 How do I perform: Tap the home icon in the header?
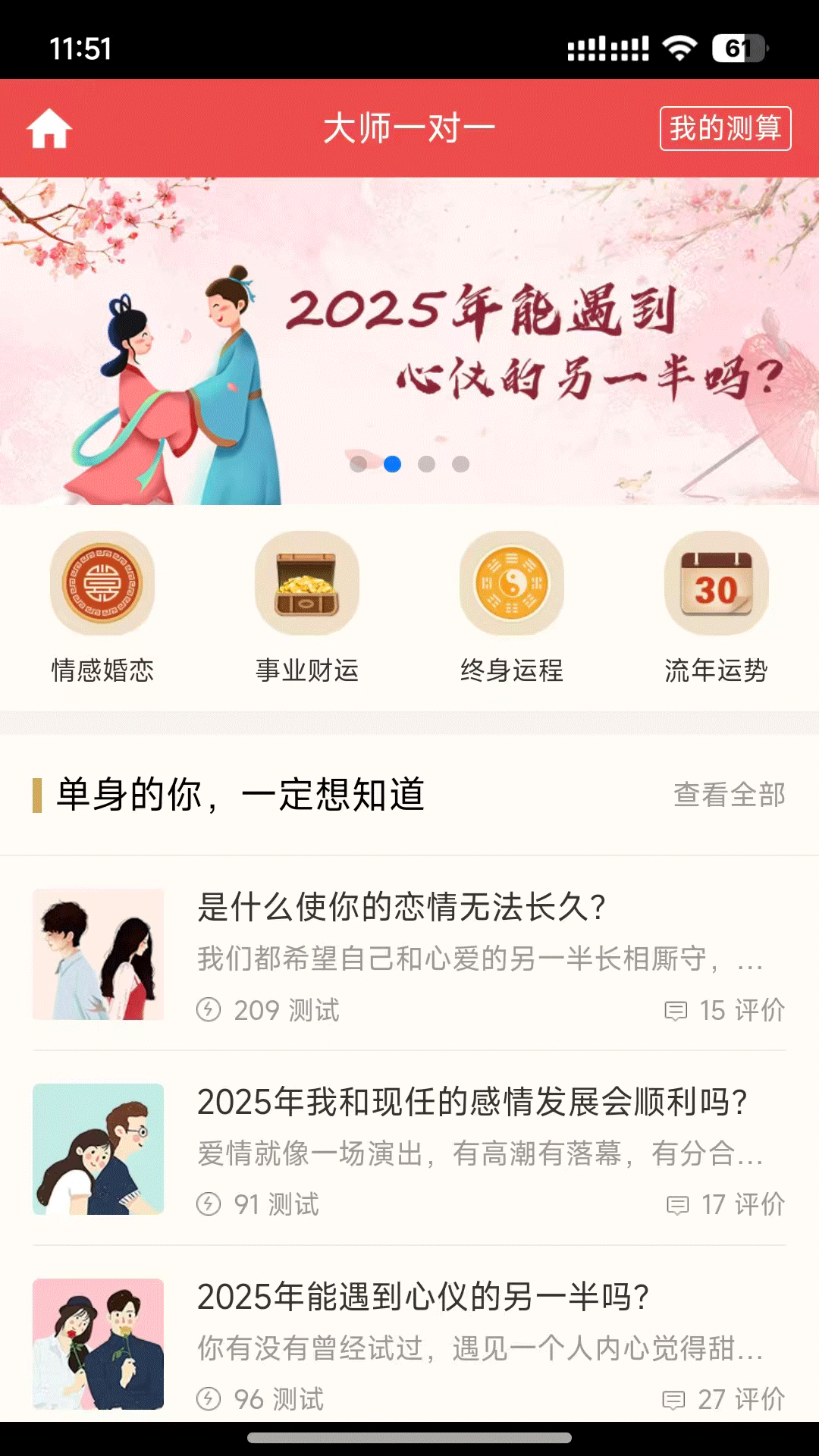coord(49,128)
